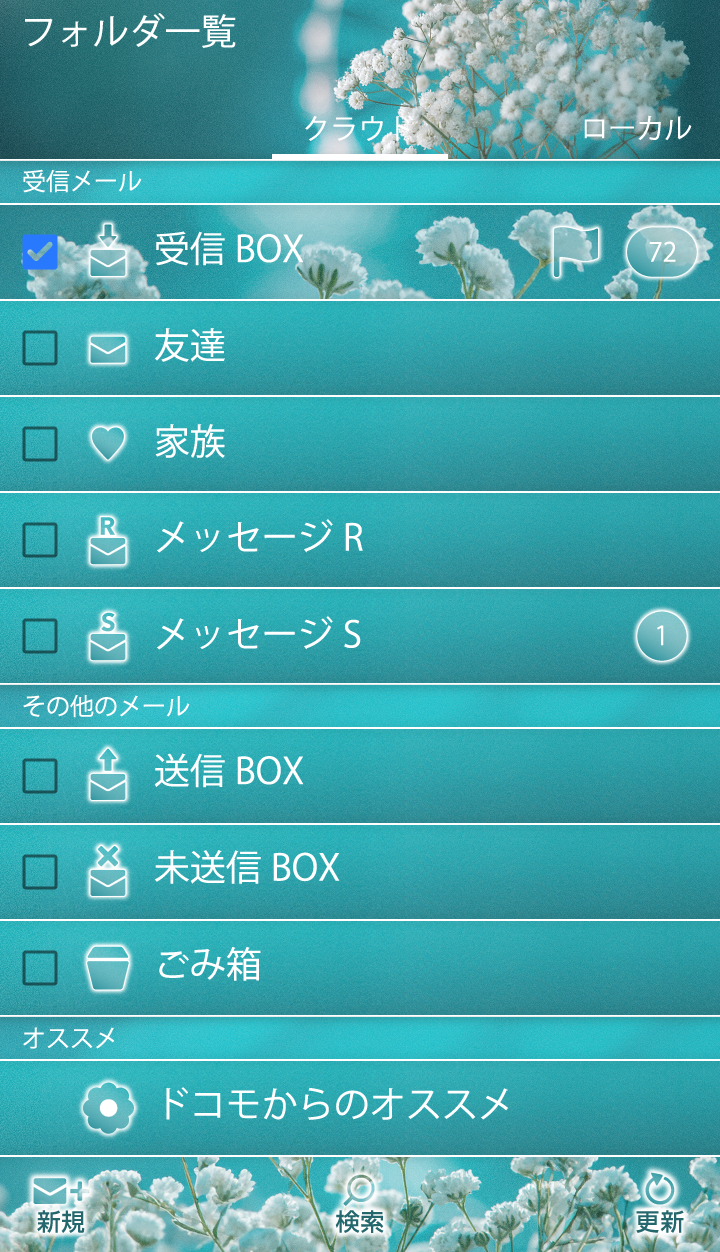Image resolution: width=720 pixels, height=1252 pixels.
Task: Open ドコモからのオススメ
Action: click(x=334, y=1106)
